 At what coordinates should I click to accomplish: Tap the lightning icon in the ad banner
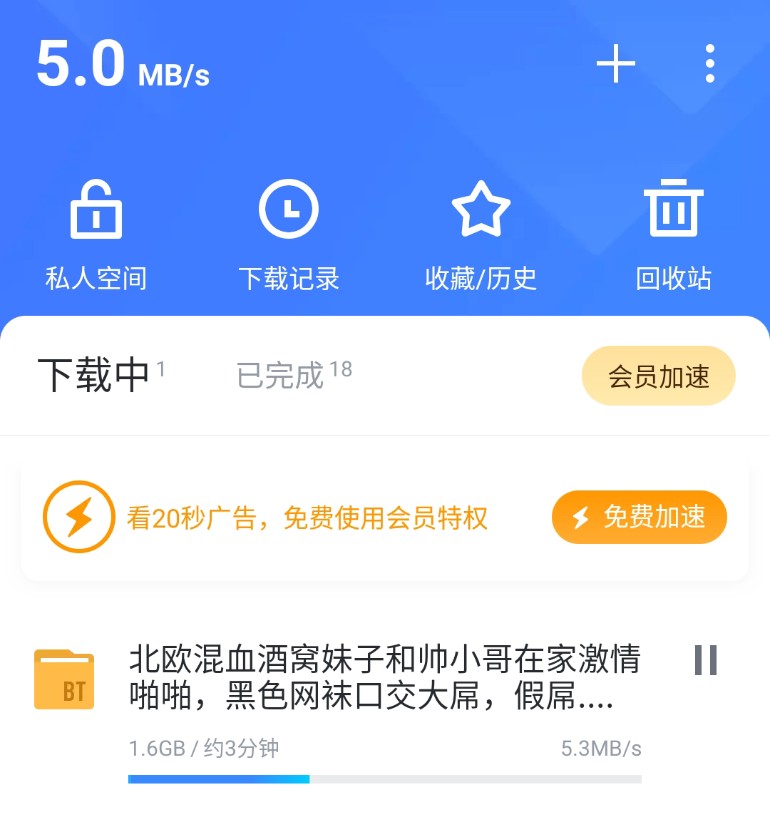(x=78, y=517)
